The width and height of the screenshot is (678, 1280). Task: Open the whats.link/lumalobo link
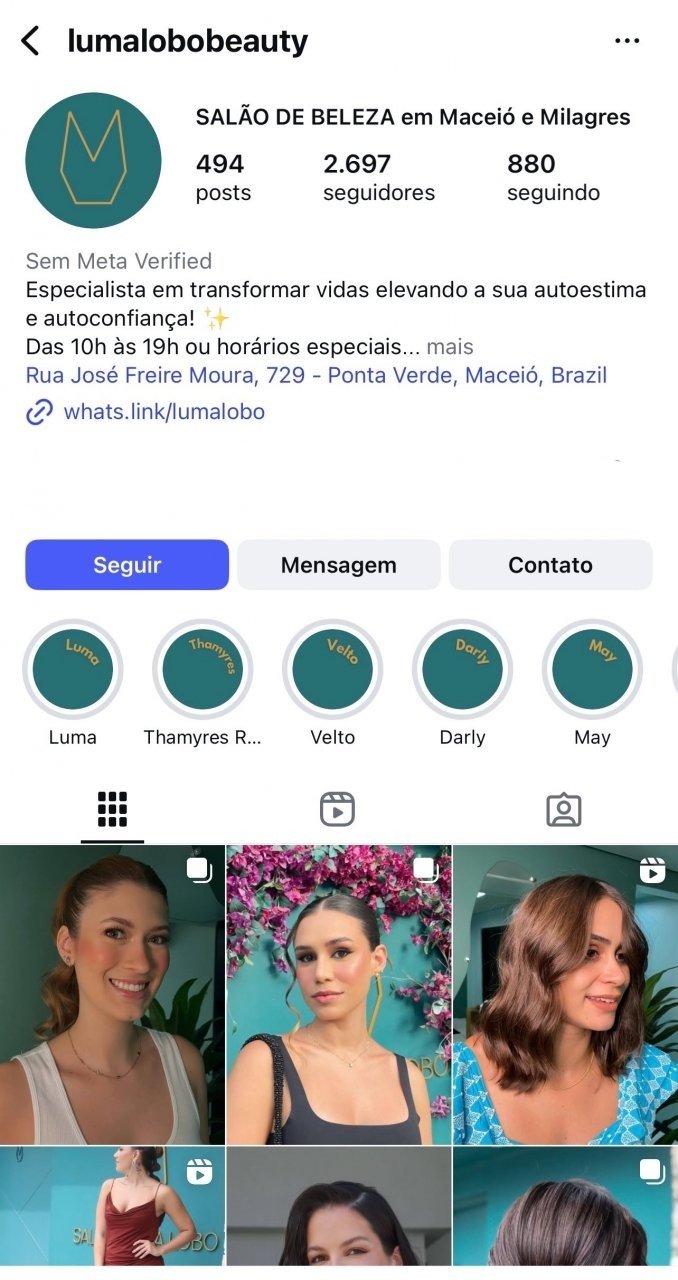pos(164,411)
